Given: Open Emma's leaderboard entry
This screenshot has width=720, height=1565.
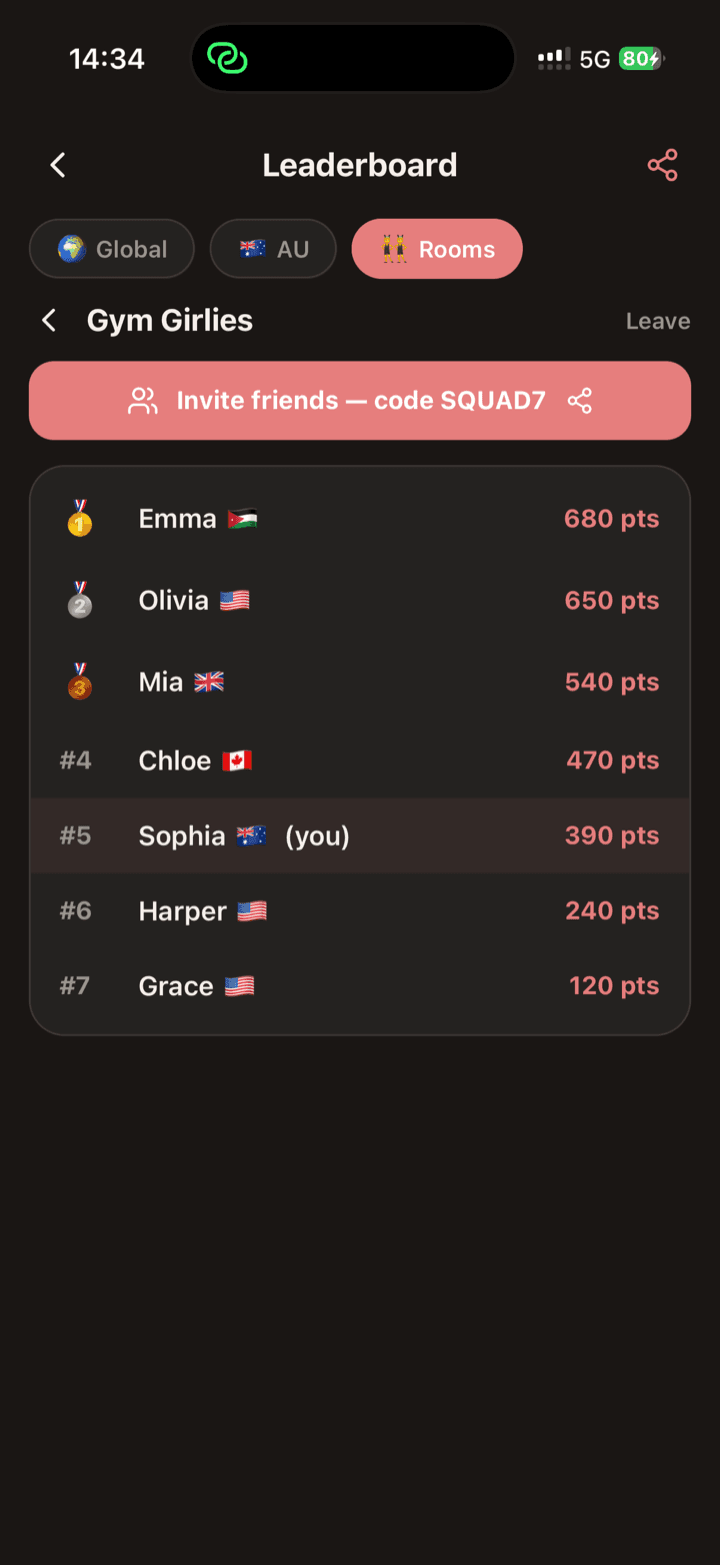Looking at the screenshot, I should pyautogui.click(x=360, y=519).
